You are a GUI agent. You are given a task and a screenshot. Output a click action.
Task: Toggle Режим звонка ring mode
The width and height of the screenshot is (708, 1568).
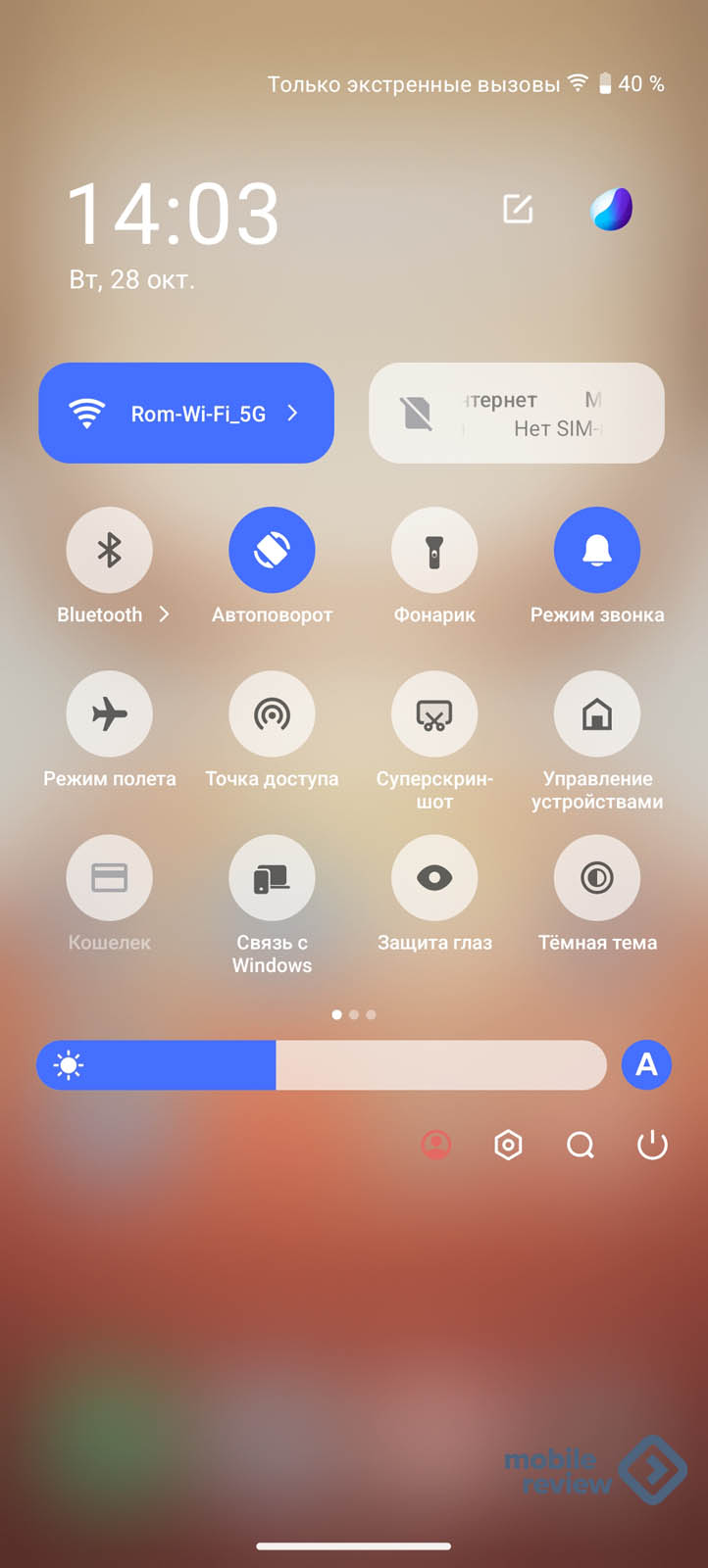[597, 551]
